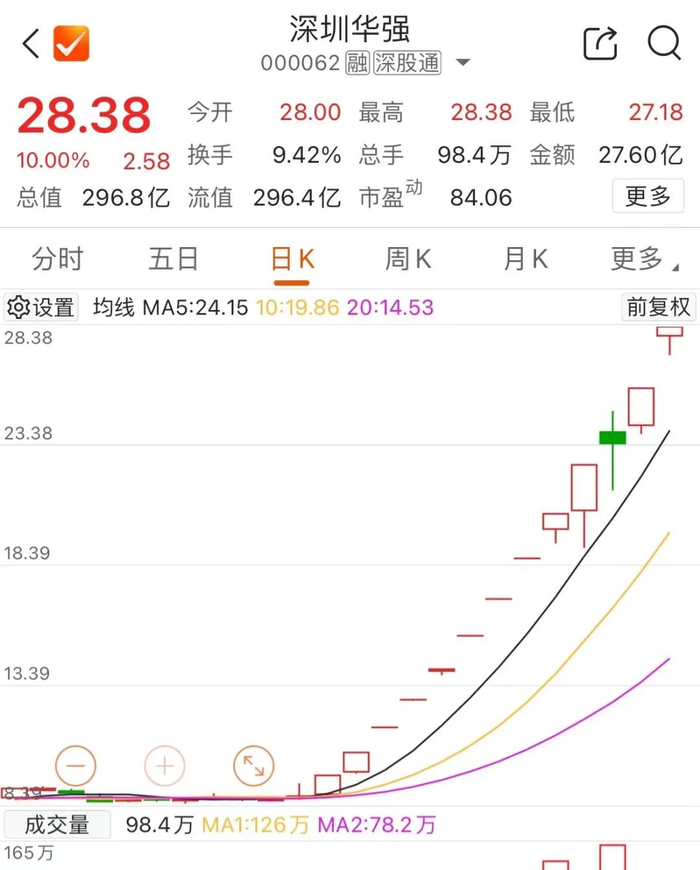700x870 pixels.
Task: Zoom out the K-line chart
Action: tap(76, 767)
